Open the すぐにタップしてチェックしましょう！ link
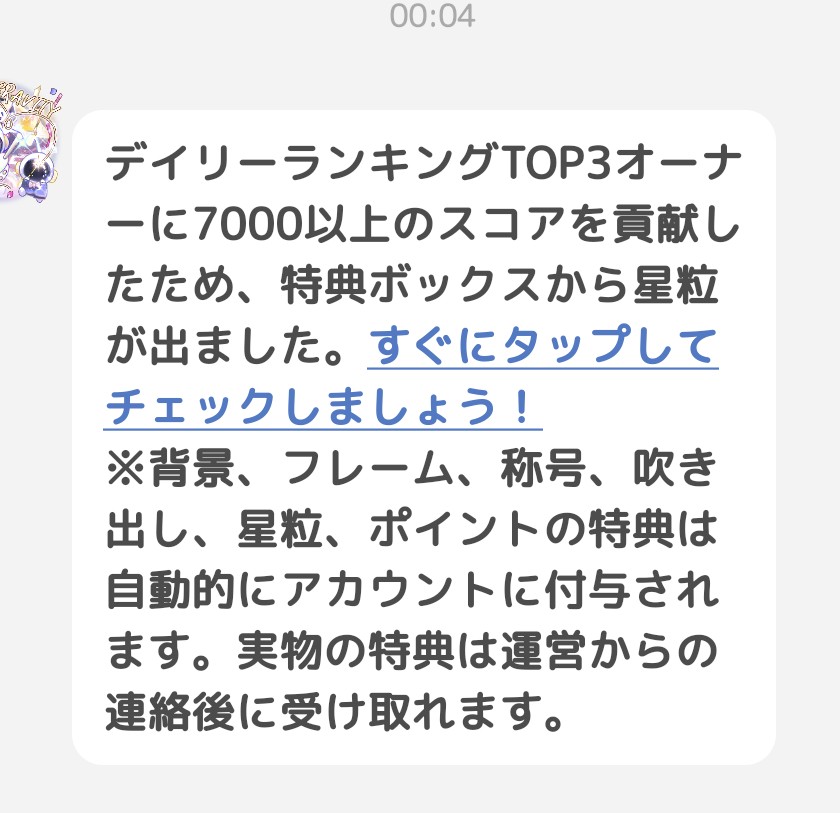Screen dimensions: 840x813 click(x=543, y=348)
